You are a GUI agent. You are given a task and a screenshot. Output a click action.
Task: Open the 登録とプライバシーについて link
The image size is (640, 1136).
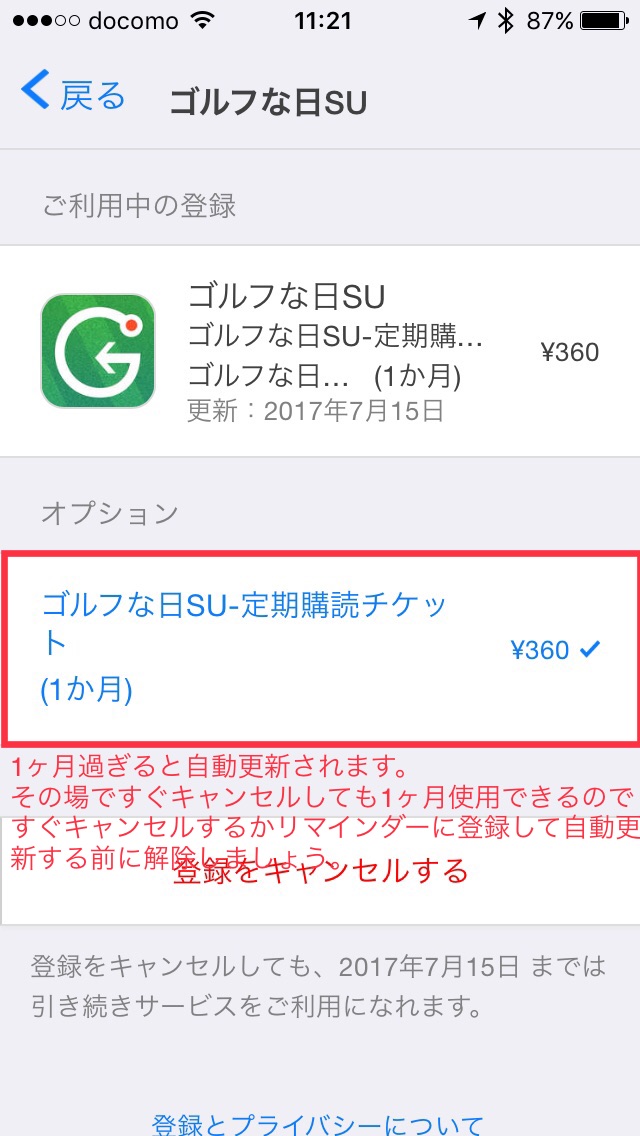point(318,1123)
